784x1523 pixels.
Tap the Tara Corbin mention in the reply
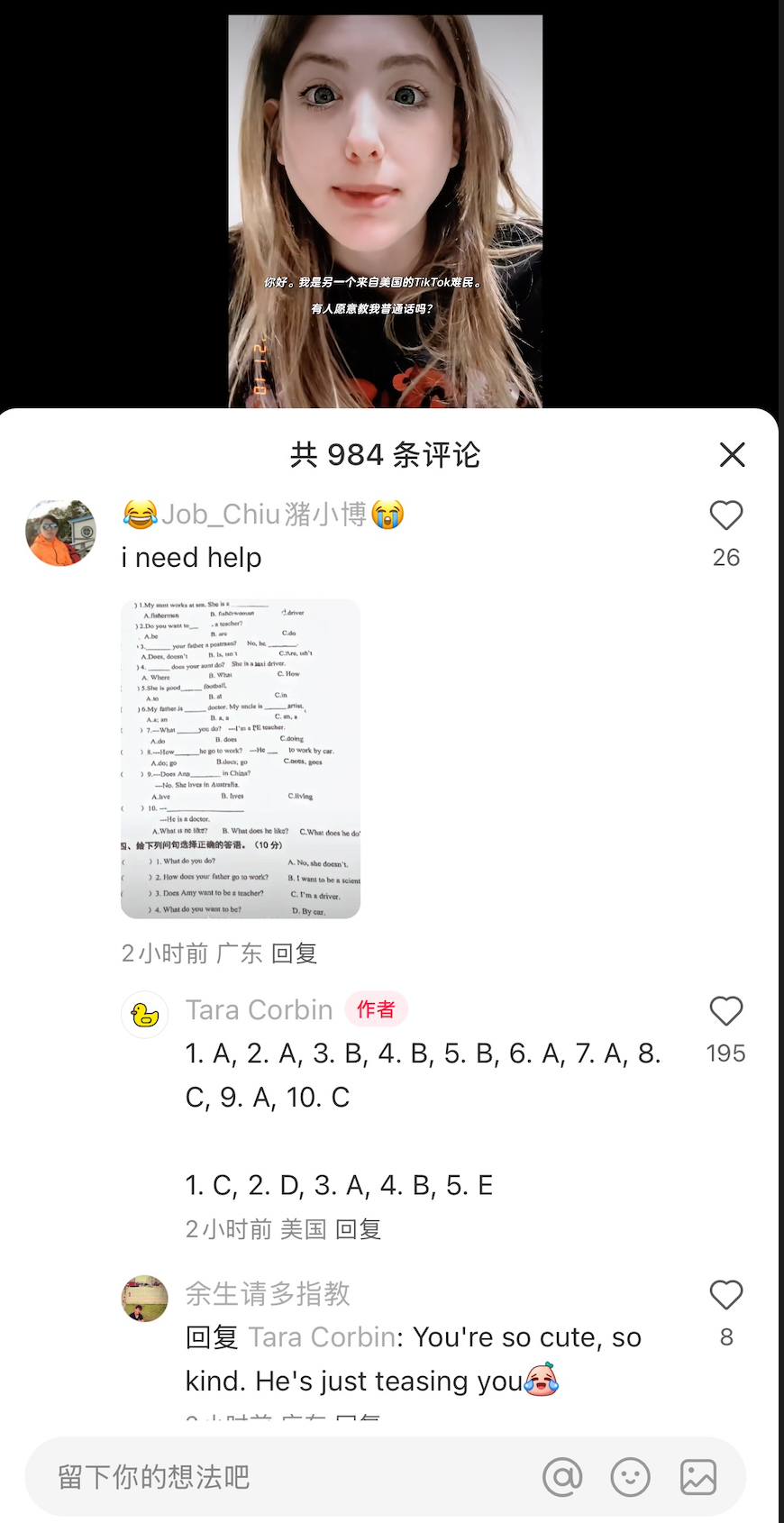pos(322,1337)
